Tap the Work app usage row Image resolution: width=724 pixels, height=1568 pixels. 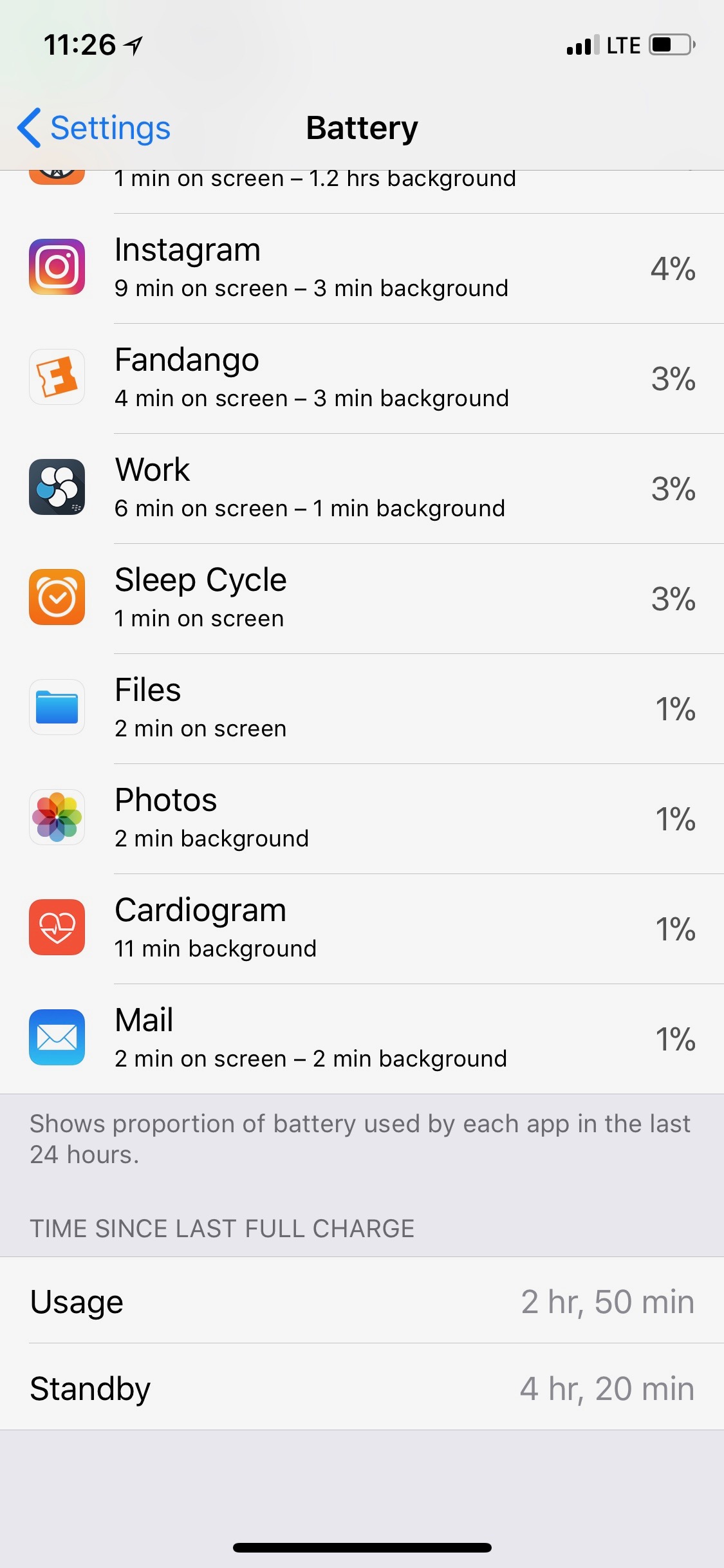[362, 489]
